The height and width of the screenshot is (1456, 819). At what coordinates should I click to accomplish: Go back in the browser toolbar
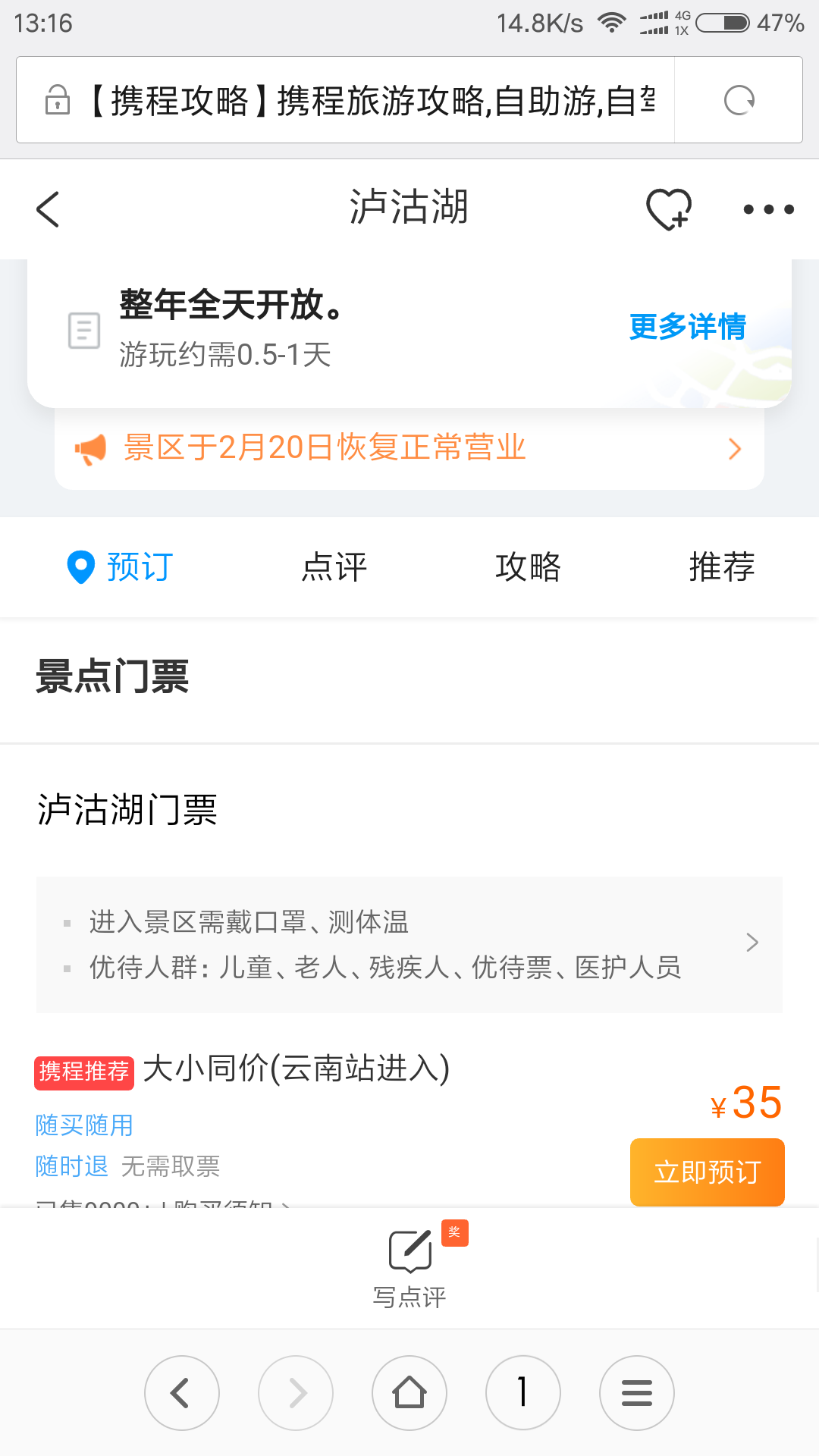182,1393
